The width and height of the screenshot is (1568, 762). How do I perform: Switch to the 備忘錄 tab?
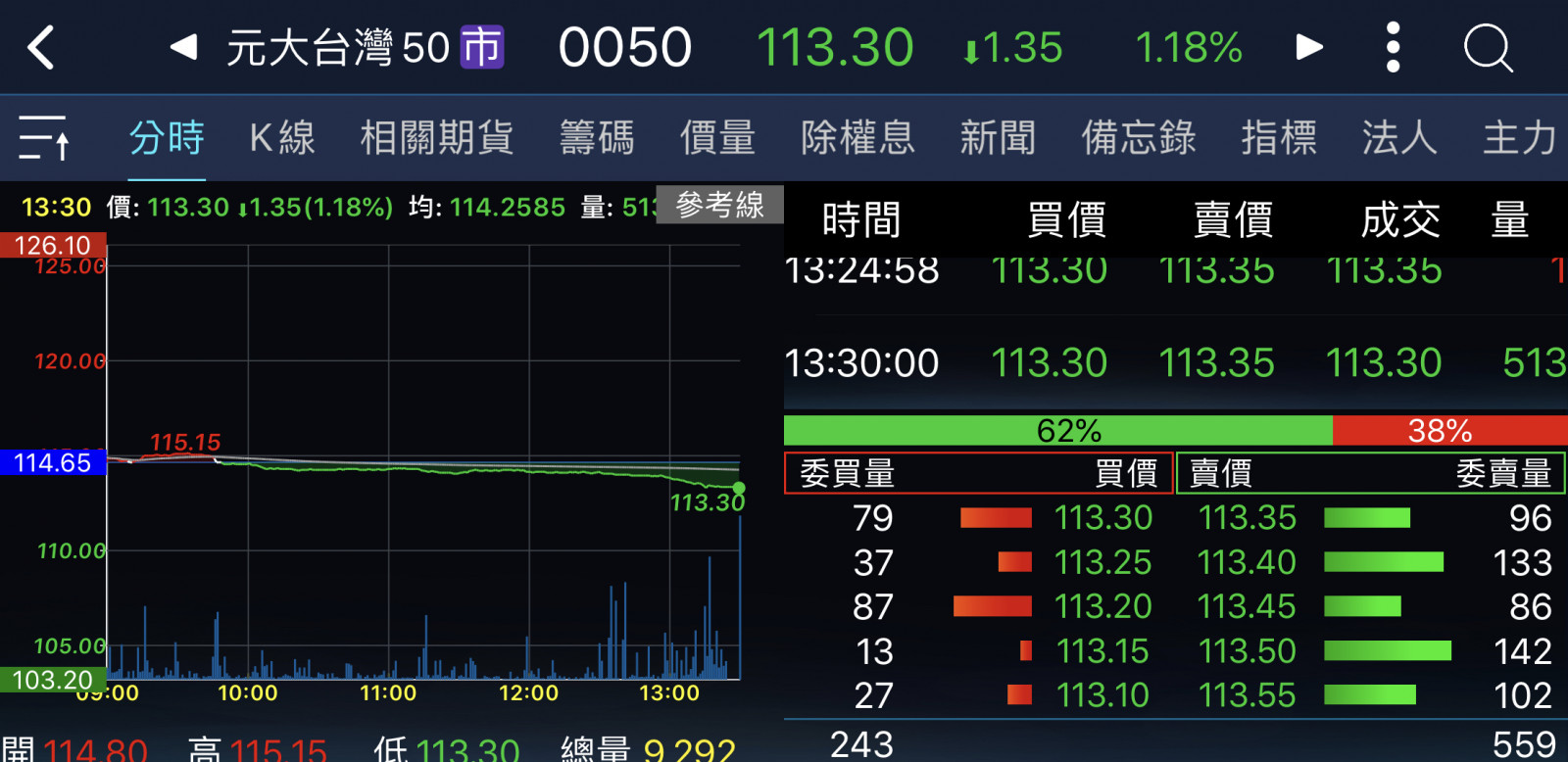coord(1138,137)
